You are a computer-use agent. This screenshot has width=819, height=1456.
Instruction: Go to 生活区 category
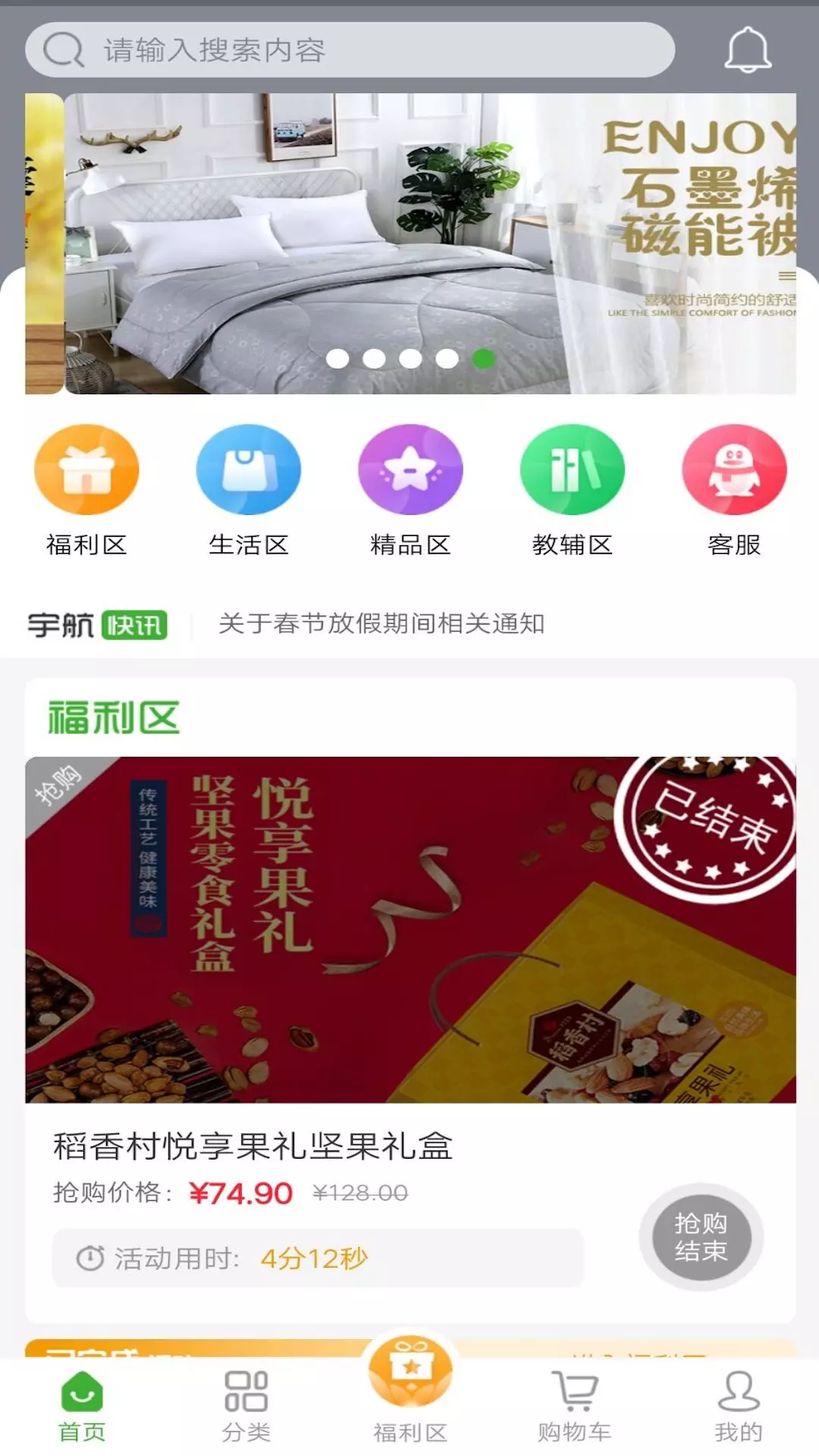248,470
